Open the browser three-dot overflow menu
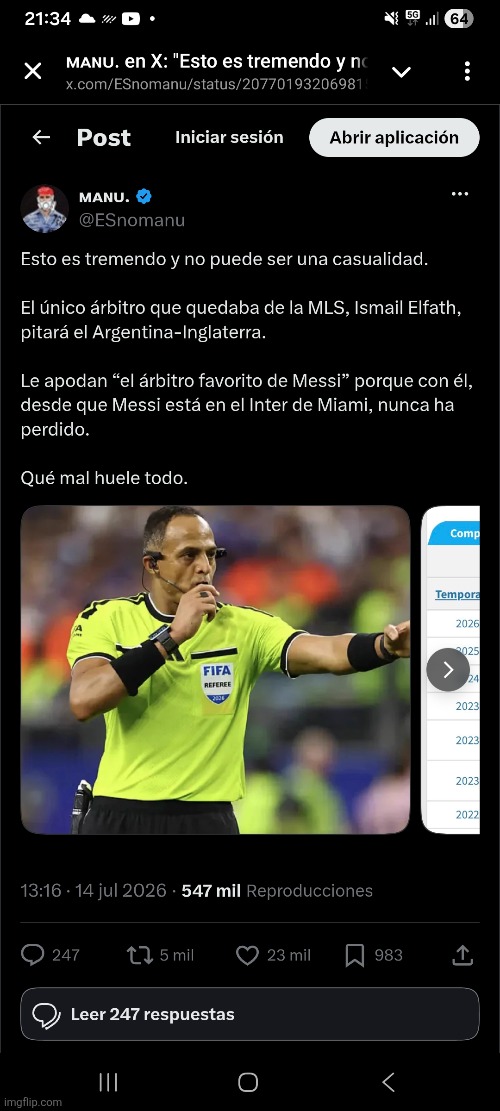This screenshot has height=1111, width=500. point(467,72)
